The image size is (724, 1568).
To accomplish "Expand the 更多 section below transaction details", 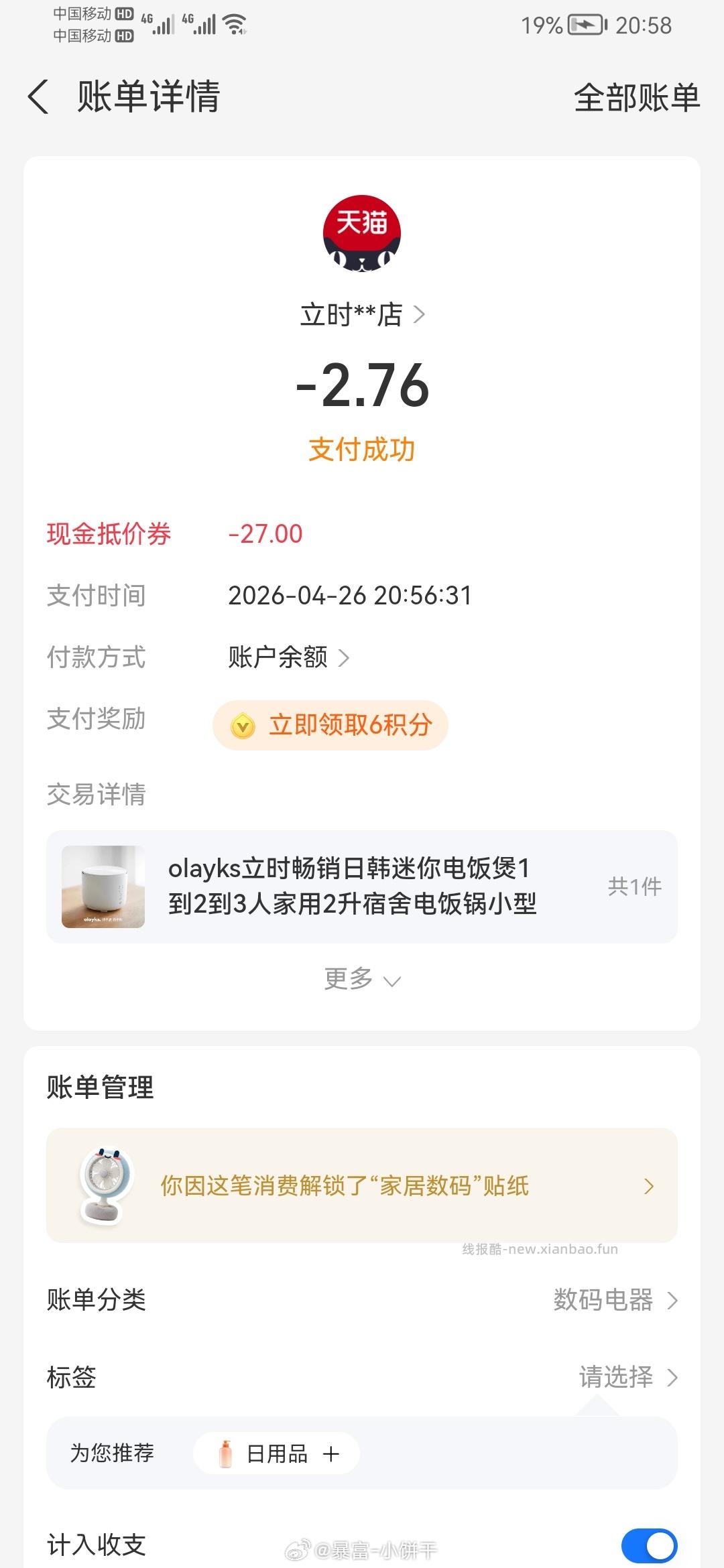I will coord(362,980).
